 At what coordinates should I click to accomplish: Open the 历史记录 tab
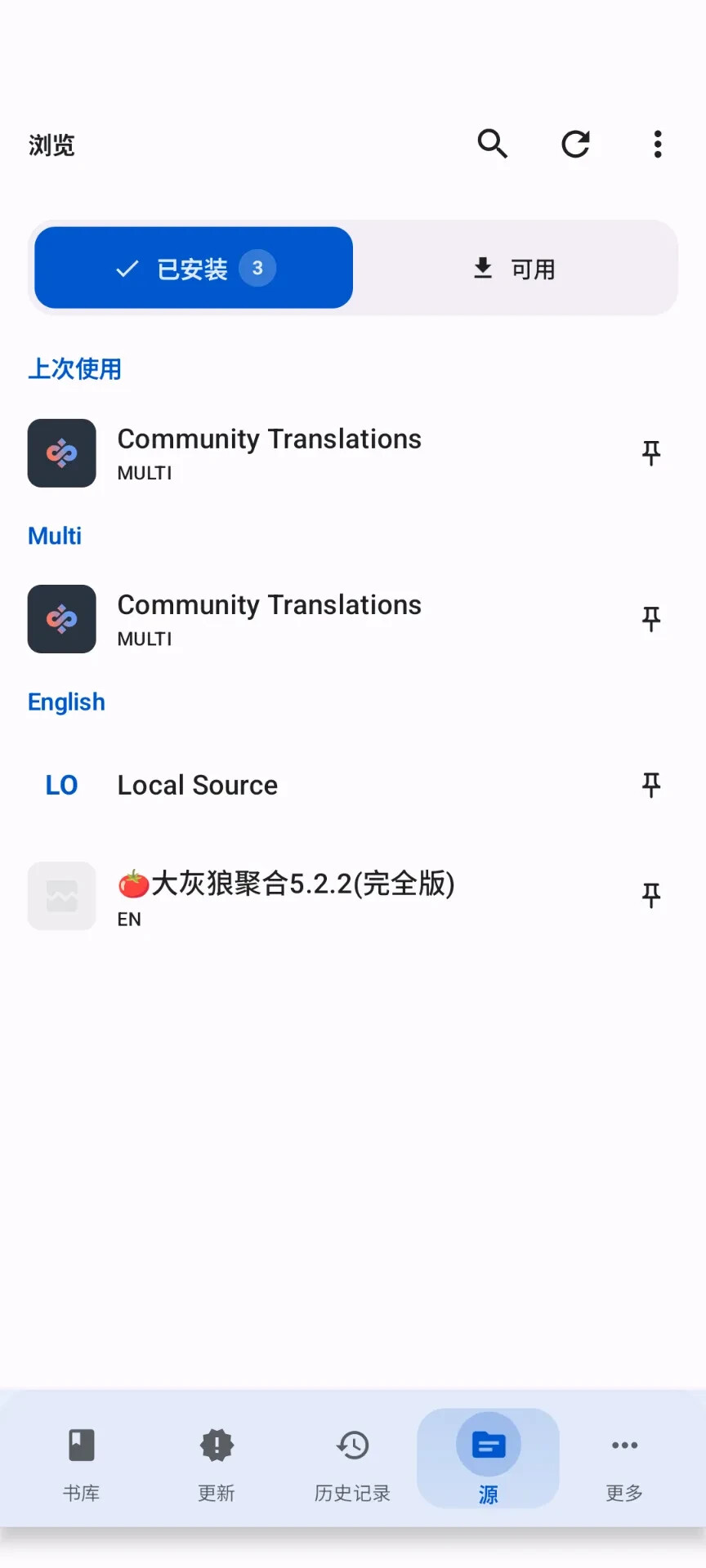pos(352,1461)
